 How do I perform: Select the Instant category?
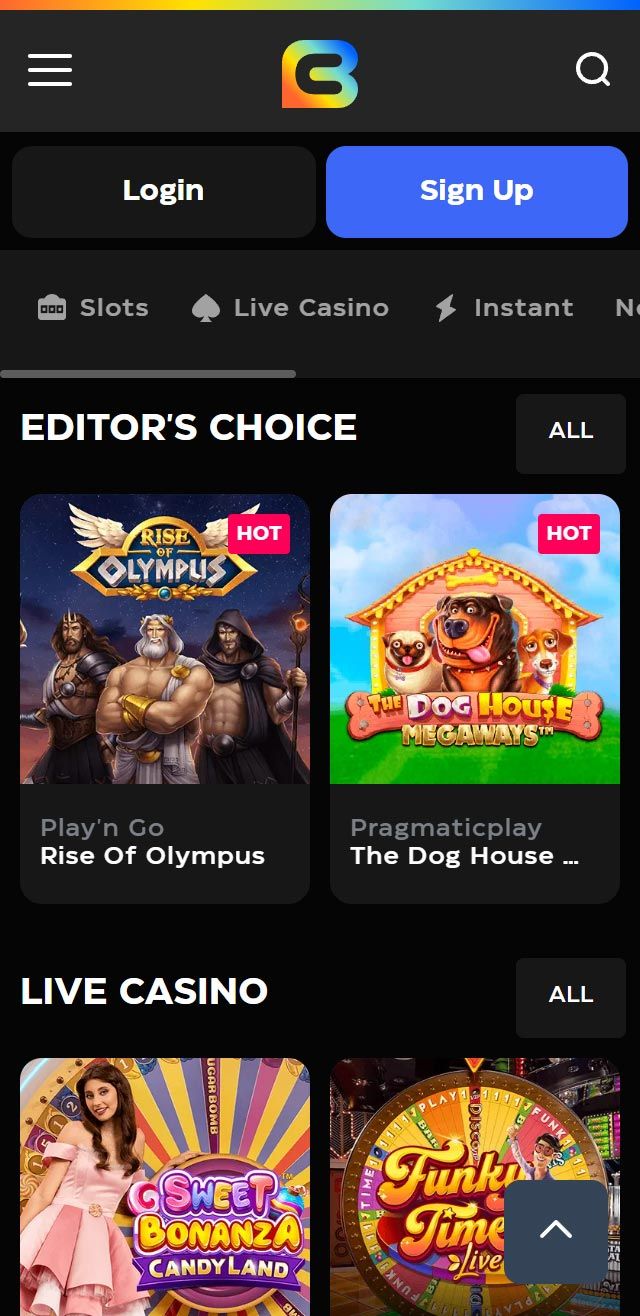click(x=504, y=308)
